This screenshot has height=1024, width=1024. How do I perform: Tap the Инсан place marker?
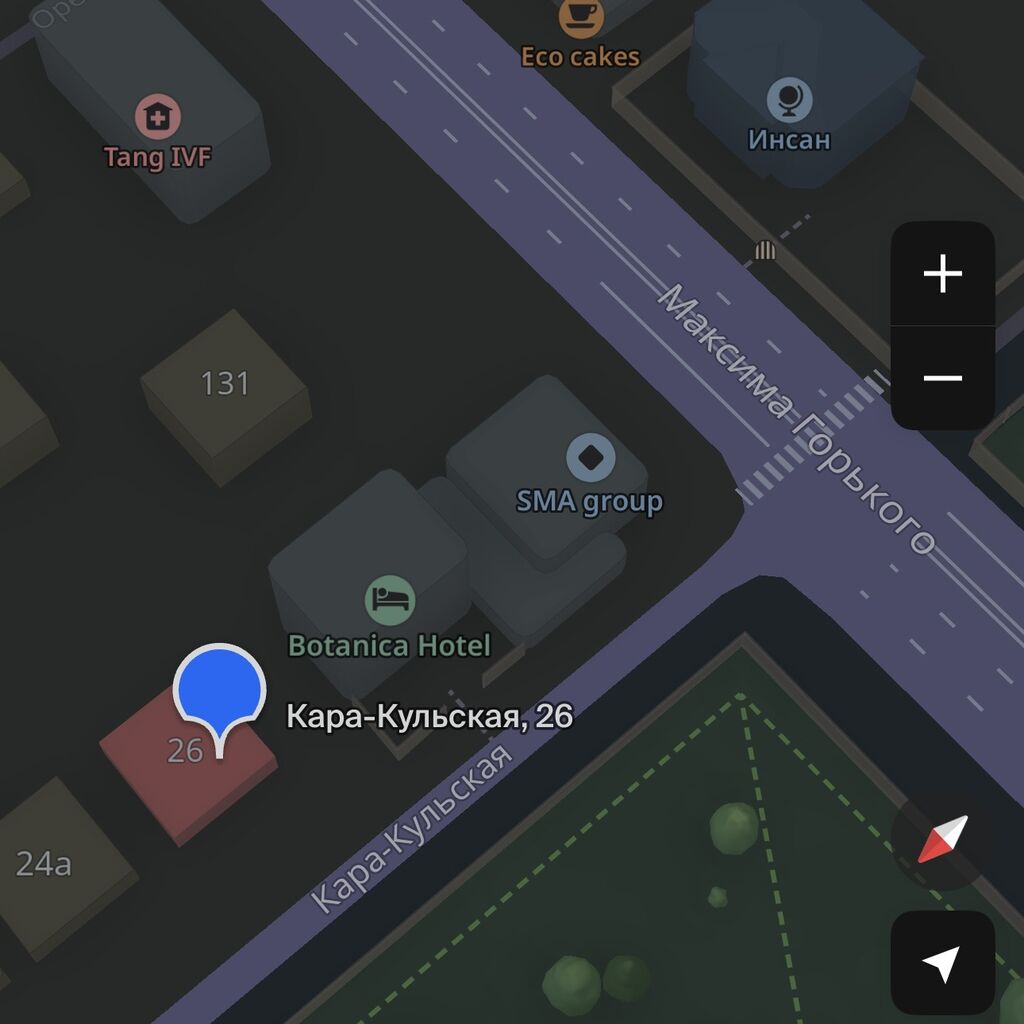tap(789, 100)
